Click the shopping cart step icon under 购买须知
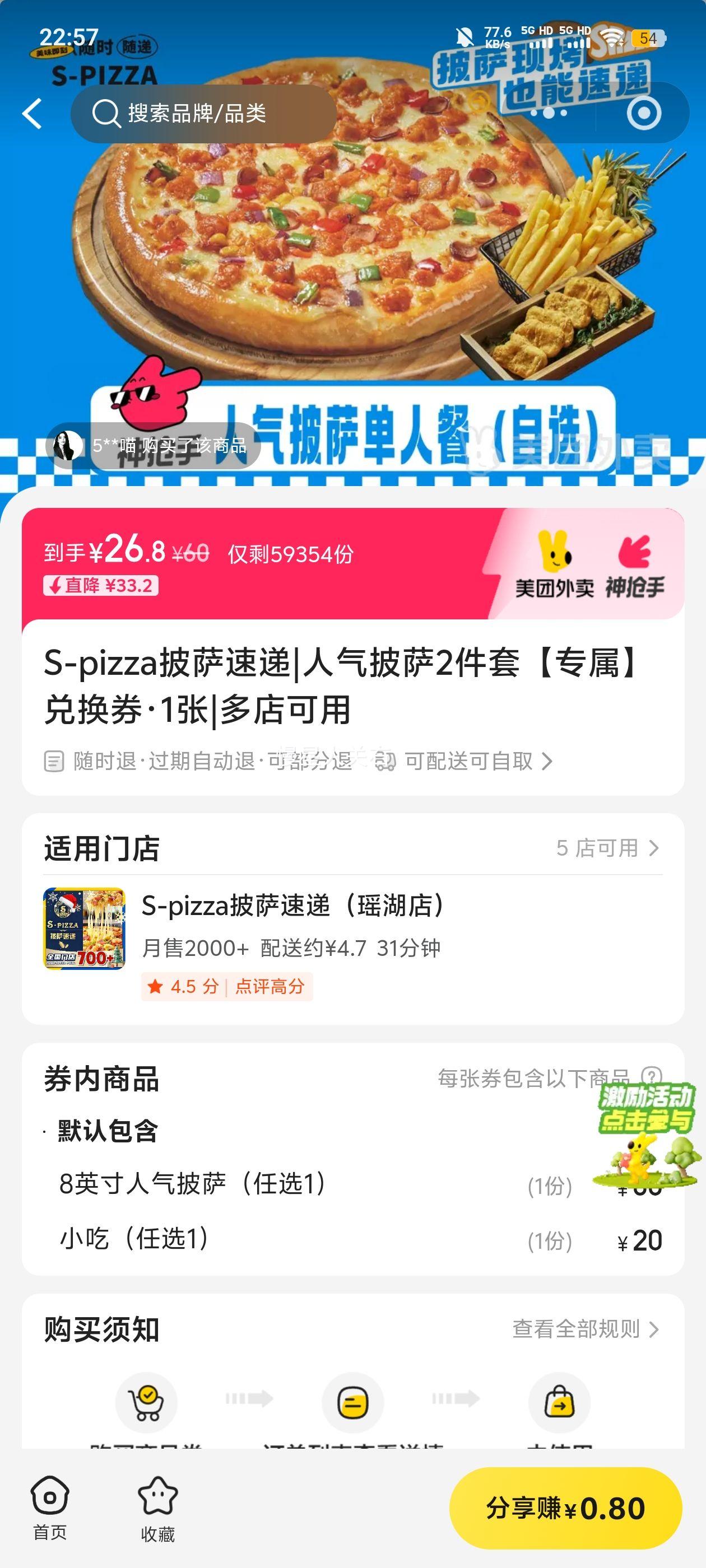Screen dimensions: 706x1568 pos(148,1403)
